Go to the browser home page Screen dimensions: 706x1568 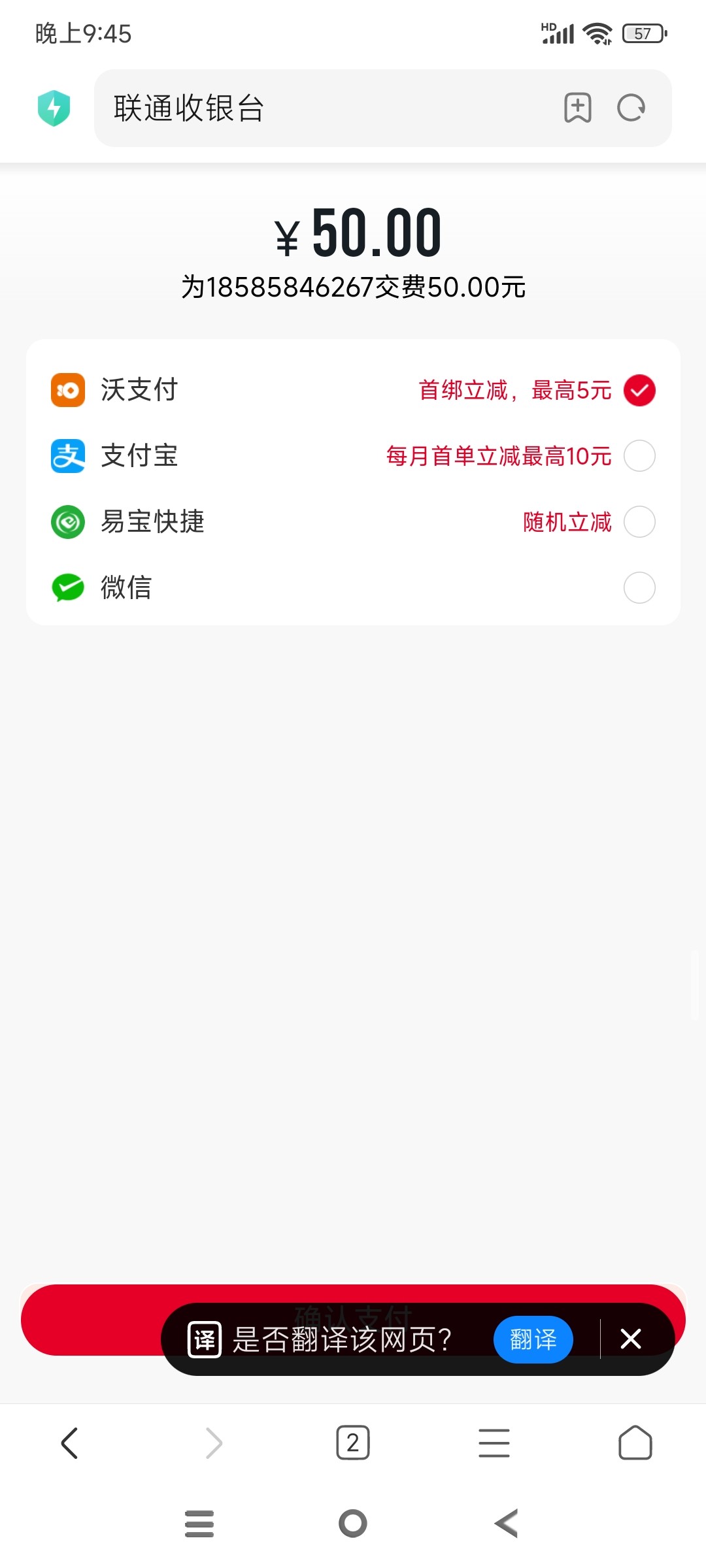point(635,1443)
